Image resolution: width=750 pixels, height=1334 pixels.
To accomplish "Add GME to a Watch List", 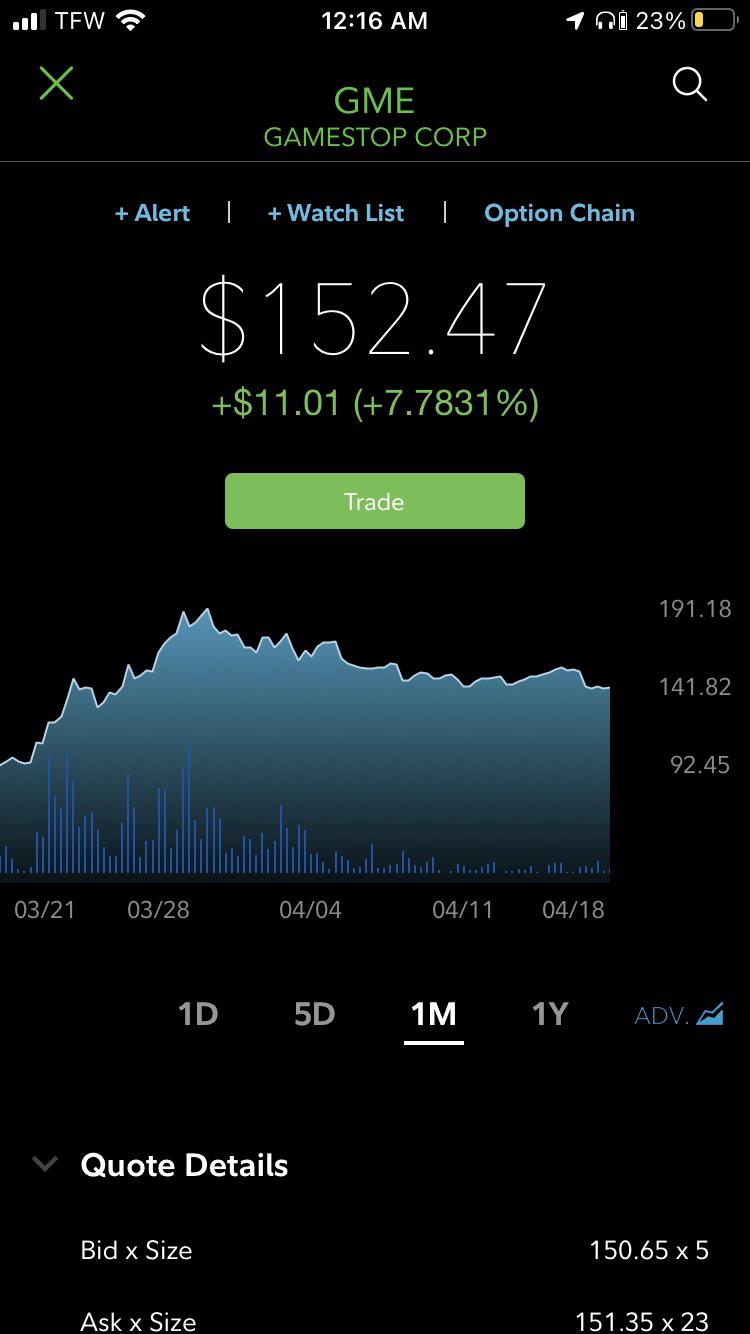I will tap(336, 213).
